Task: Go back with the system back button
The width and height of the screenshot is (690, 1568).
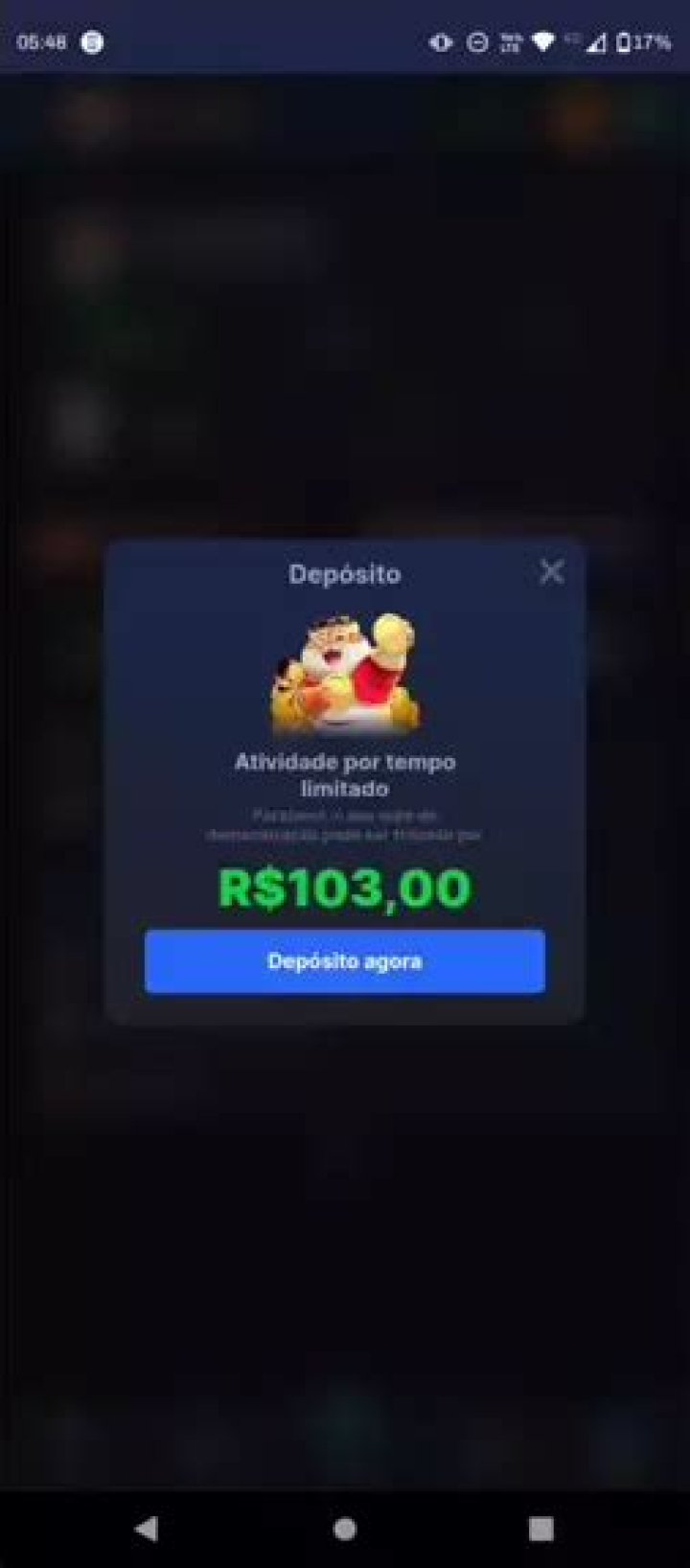Action: click(x=147, y=1528)
